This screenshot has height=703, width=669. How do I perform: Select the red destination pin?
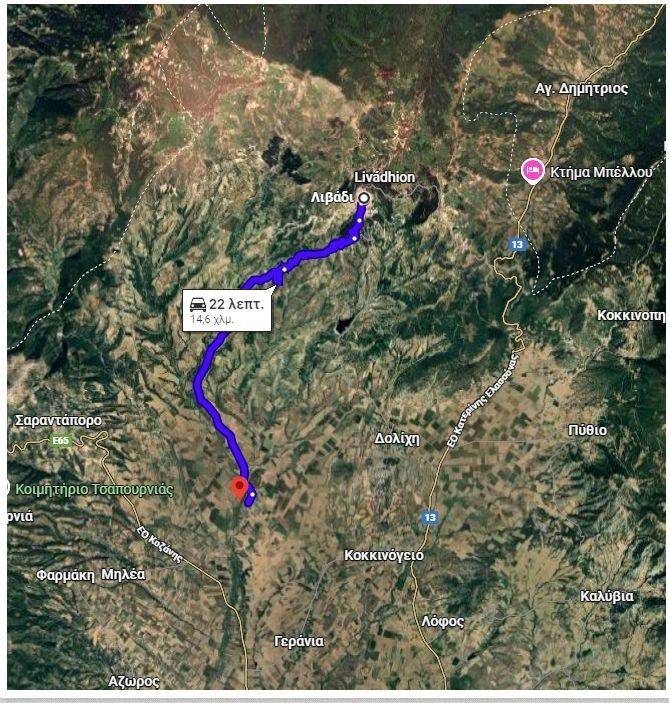coord(238,488)
